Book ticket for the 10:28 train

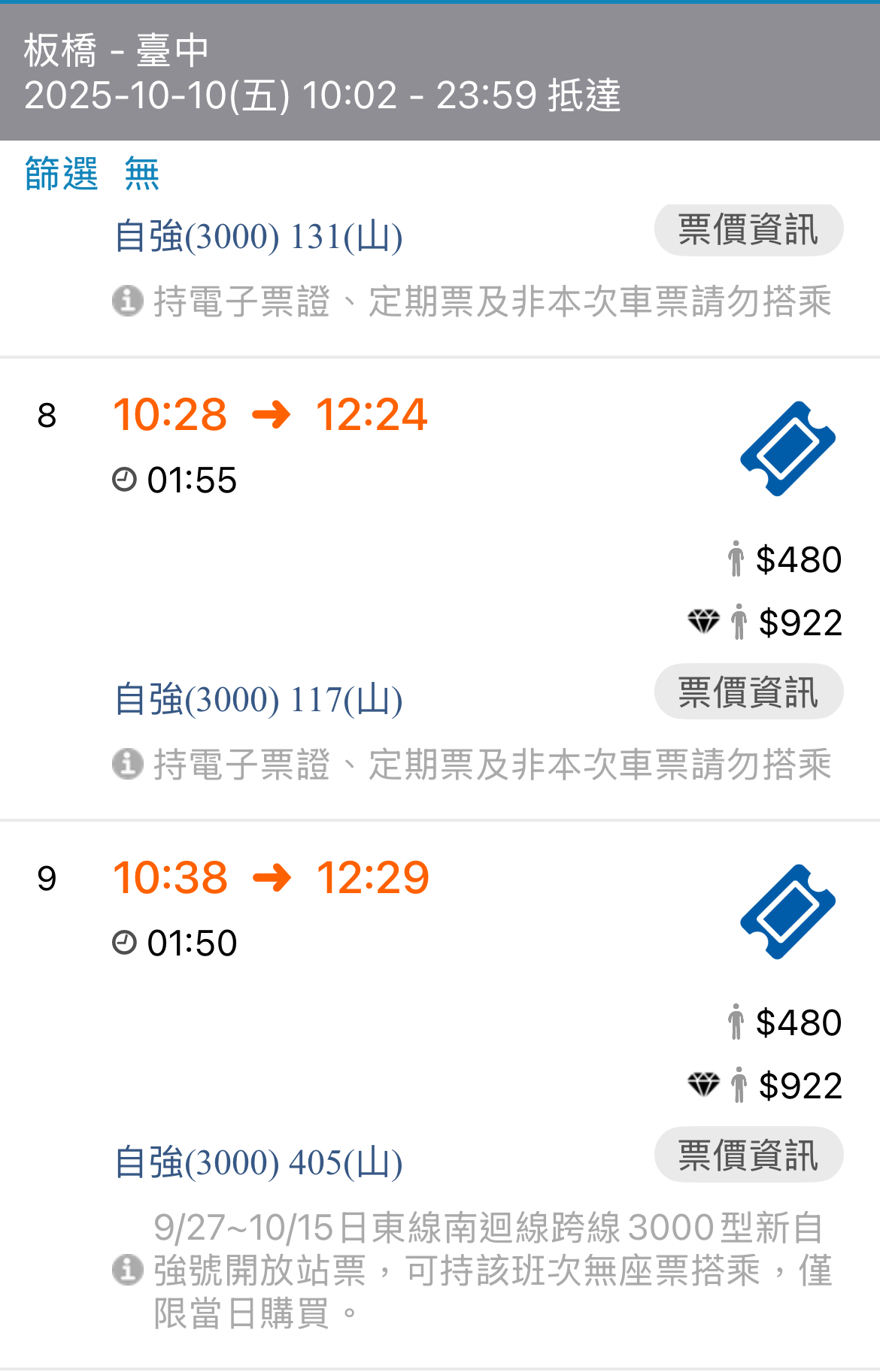pyautogui.click(x=787, y=449)
